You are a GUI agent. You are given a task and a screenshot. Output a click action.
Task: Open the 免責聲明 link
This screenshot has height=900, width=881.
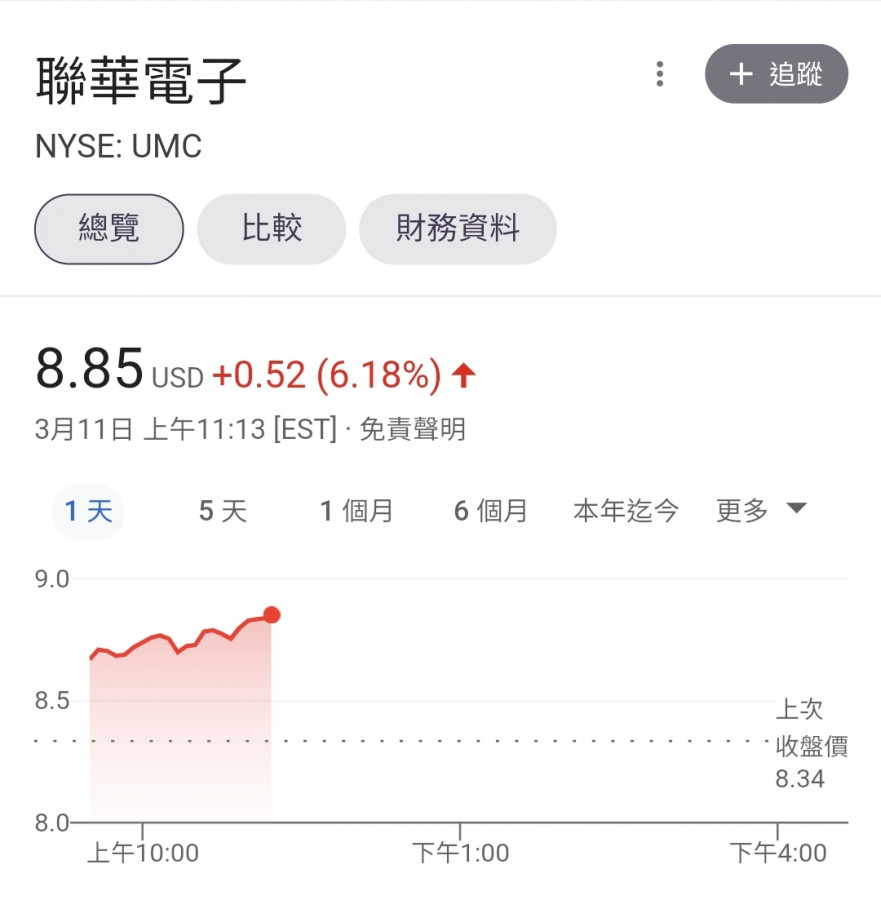click(412, 430)
